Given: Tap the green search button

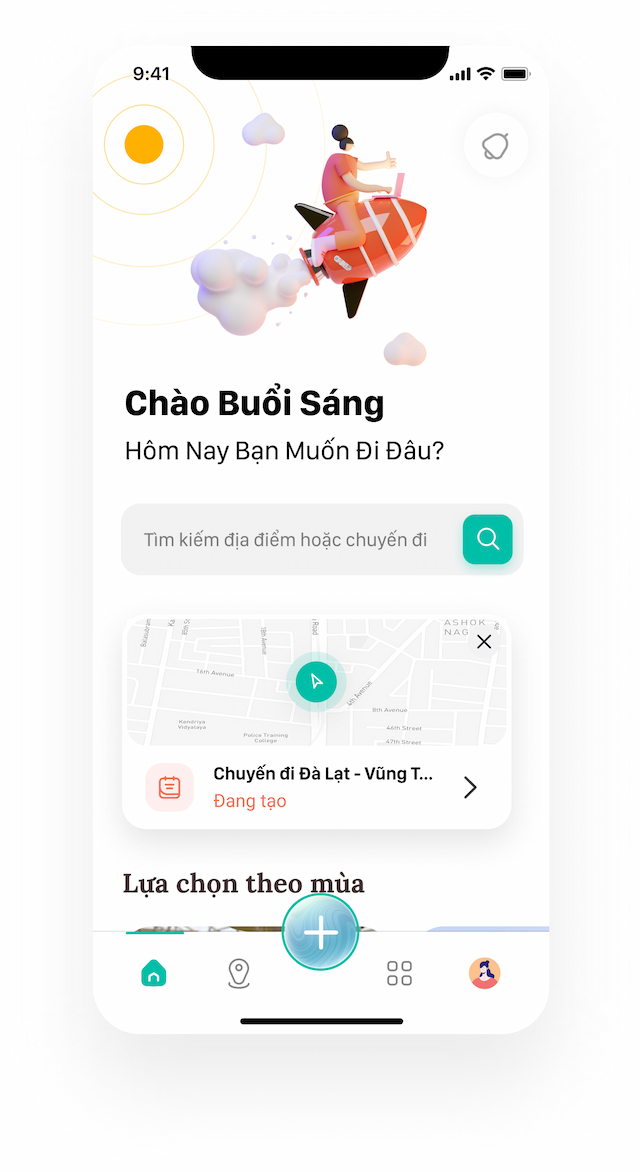Looking at the screenshot, I should point(488,540).
